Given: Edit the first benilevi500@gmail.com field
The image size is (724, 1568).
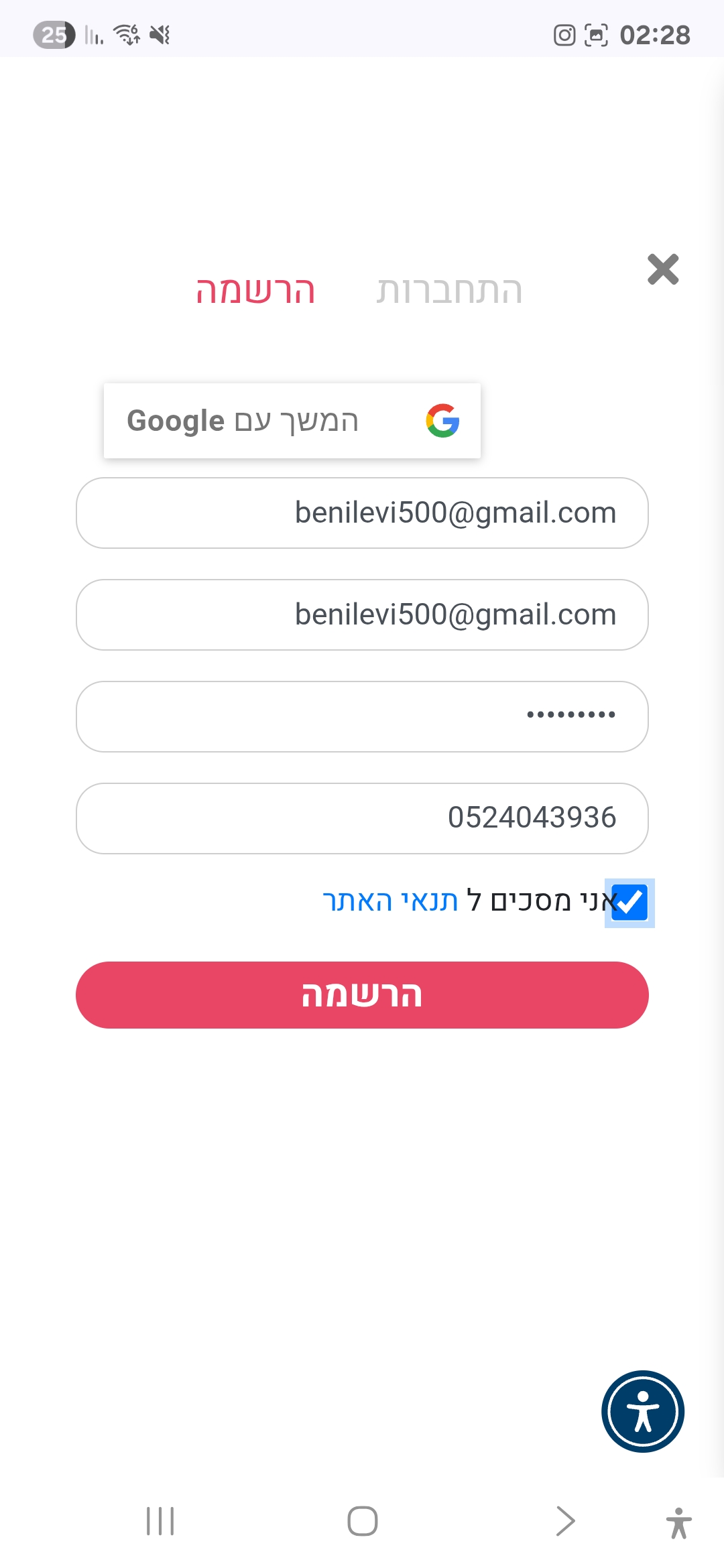Looking at the screenshot, I should click(362, 513).
